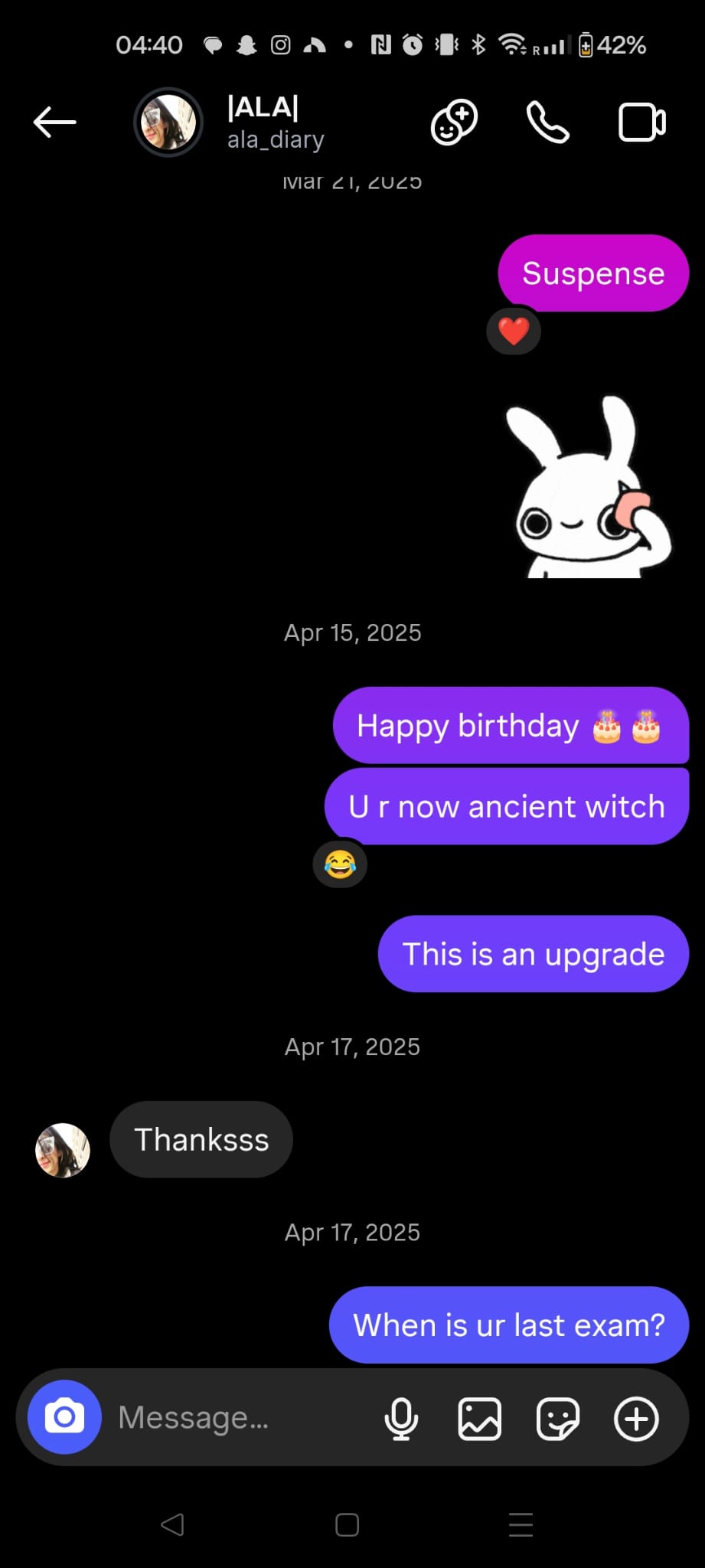Screen dimensions: 705x1568
Task: Start a video call
Action: click(x=641, y=121)
